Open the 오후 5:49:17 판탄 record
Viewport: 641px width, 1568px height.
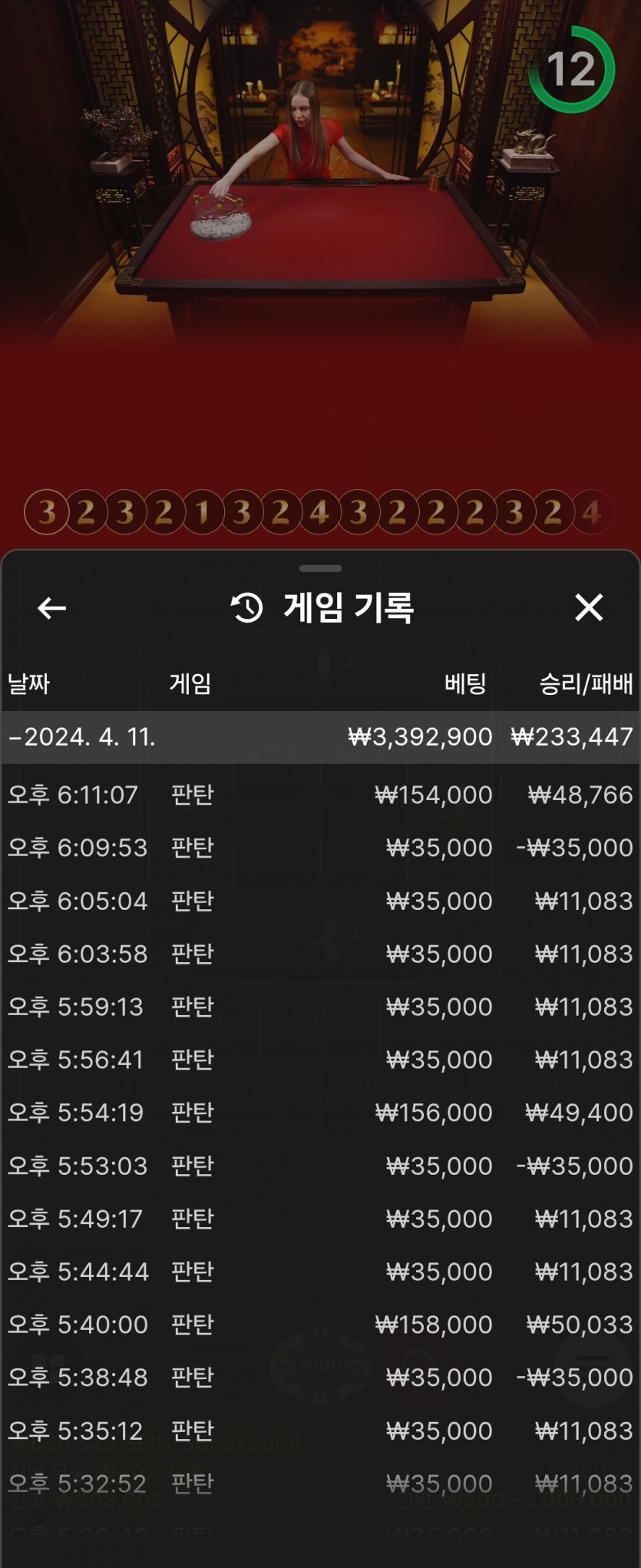(320, 1219)
